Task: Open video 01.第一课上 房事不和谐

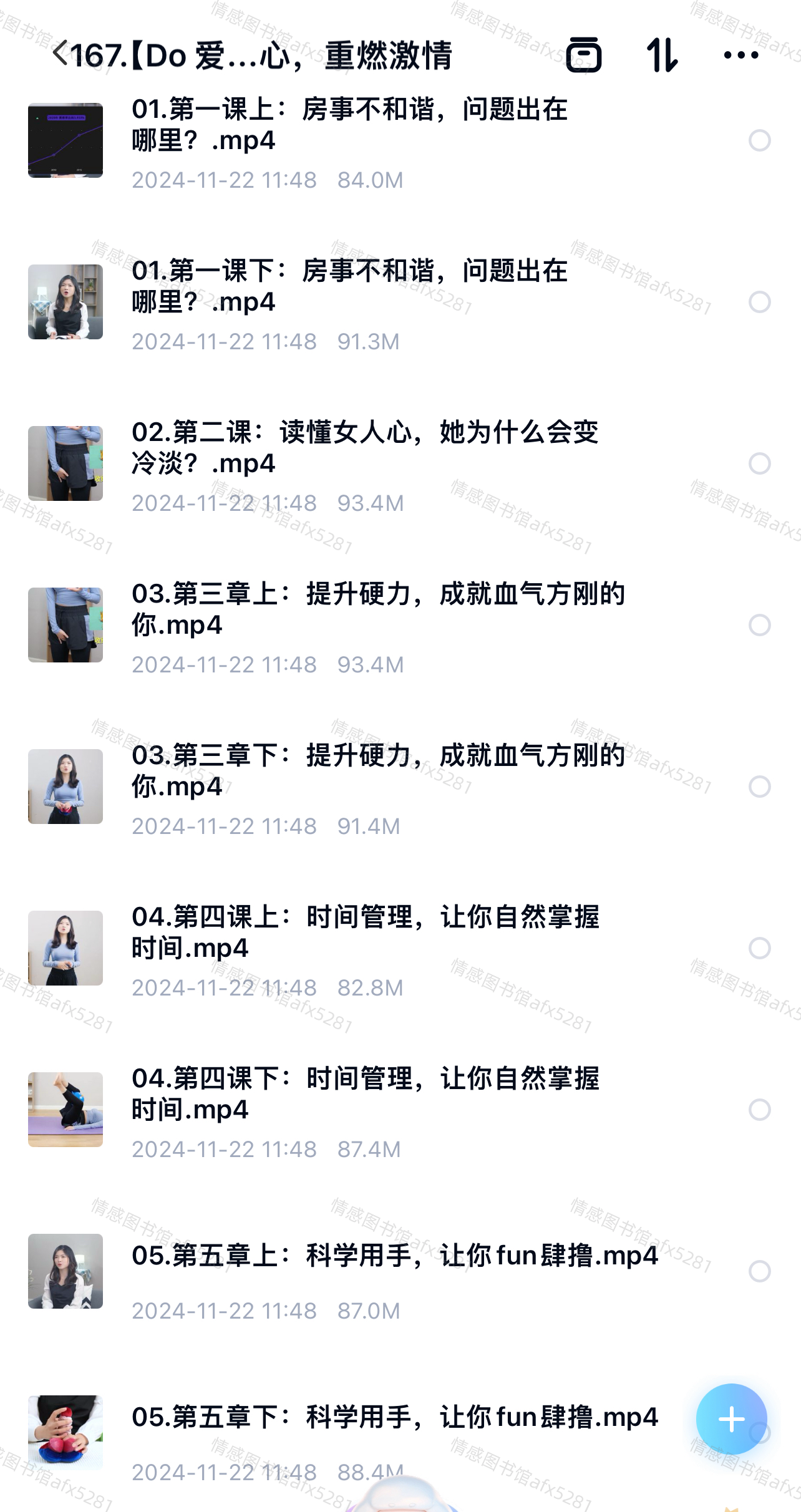Action: pyautogui.click(x=349, y=125)
